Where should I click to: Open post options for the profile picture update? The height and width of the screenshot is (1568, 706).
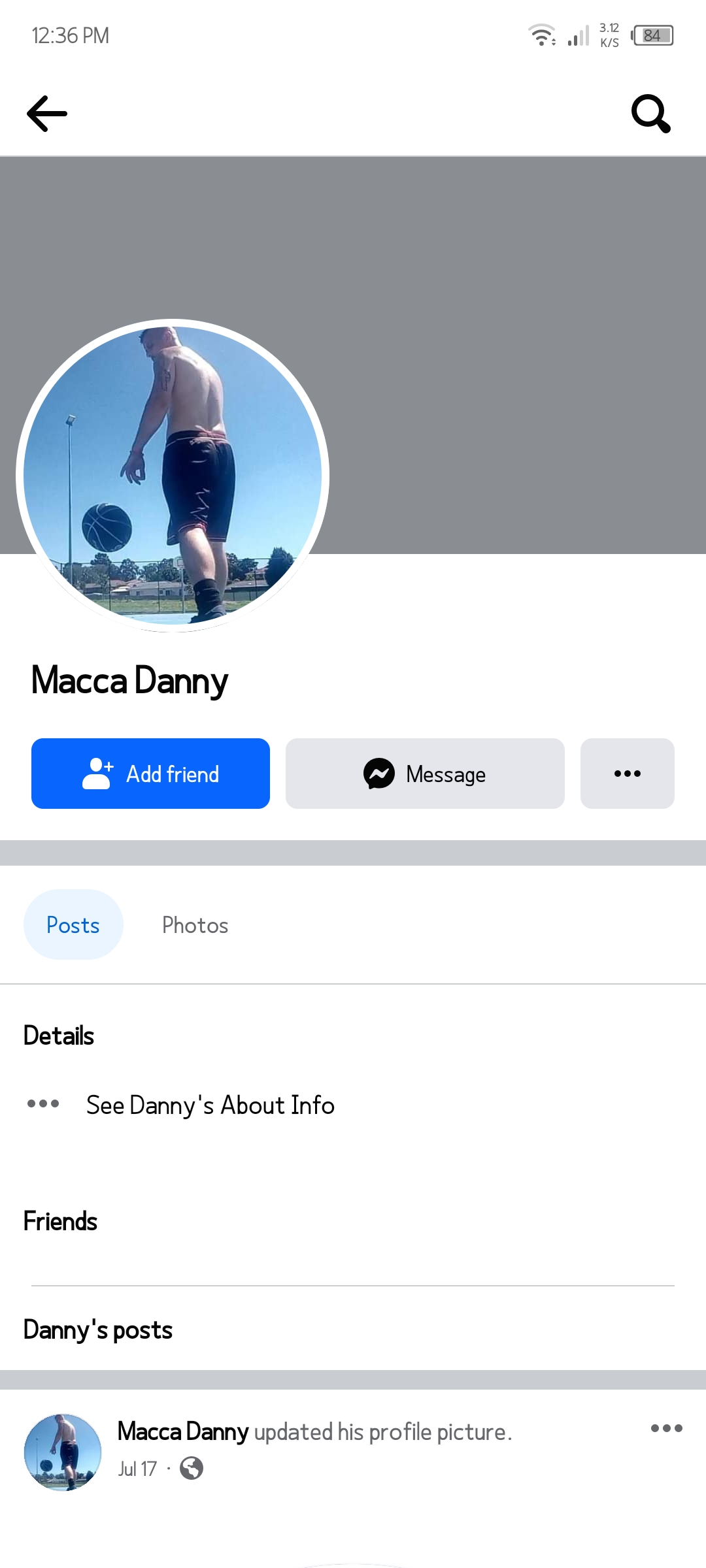[x=667, y=1428]
